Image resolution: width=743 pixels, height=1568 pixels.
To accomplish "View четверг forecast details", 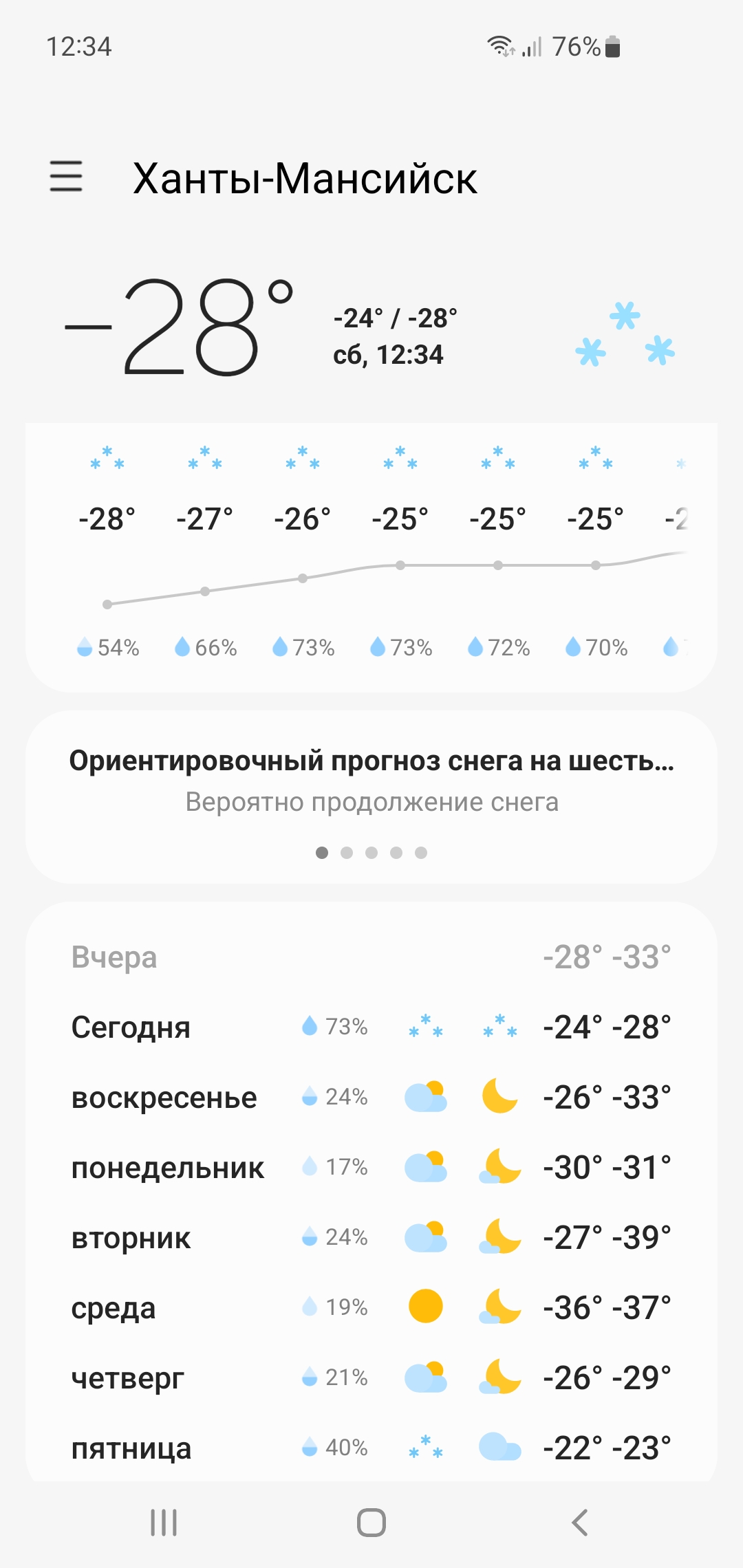I will point(371,1378).
